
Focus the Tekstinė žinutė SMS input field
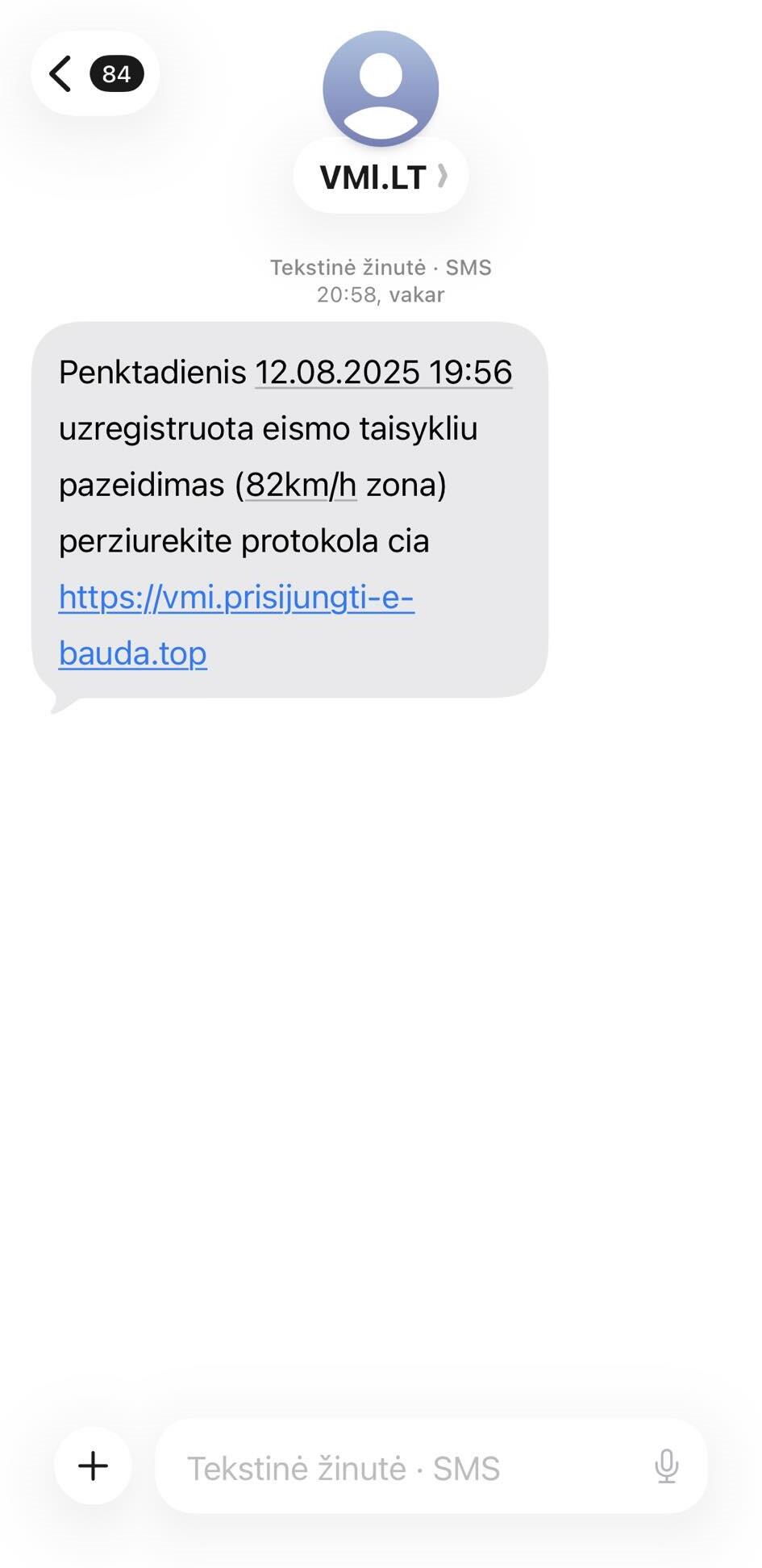pos(403,1468)
